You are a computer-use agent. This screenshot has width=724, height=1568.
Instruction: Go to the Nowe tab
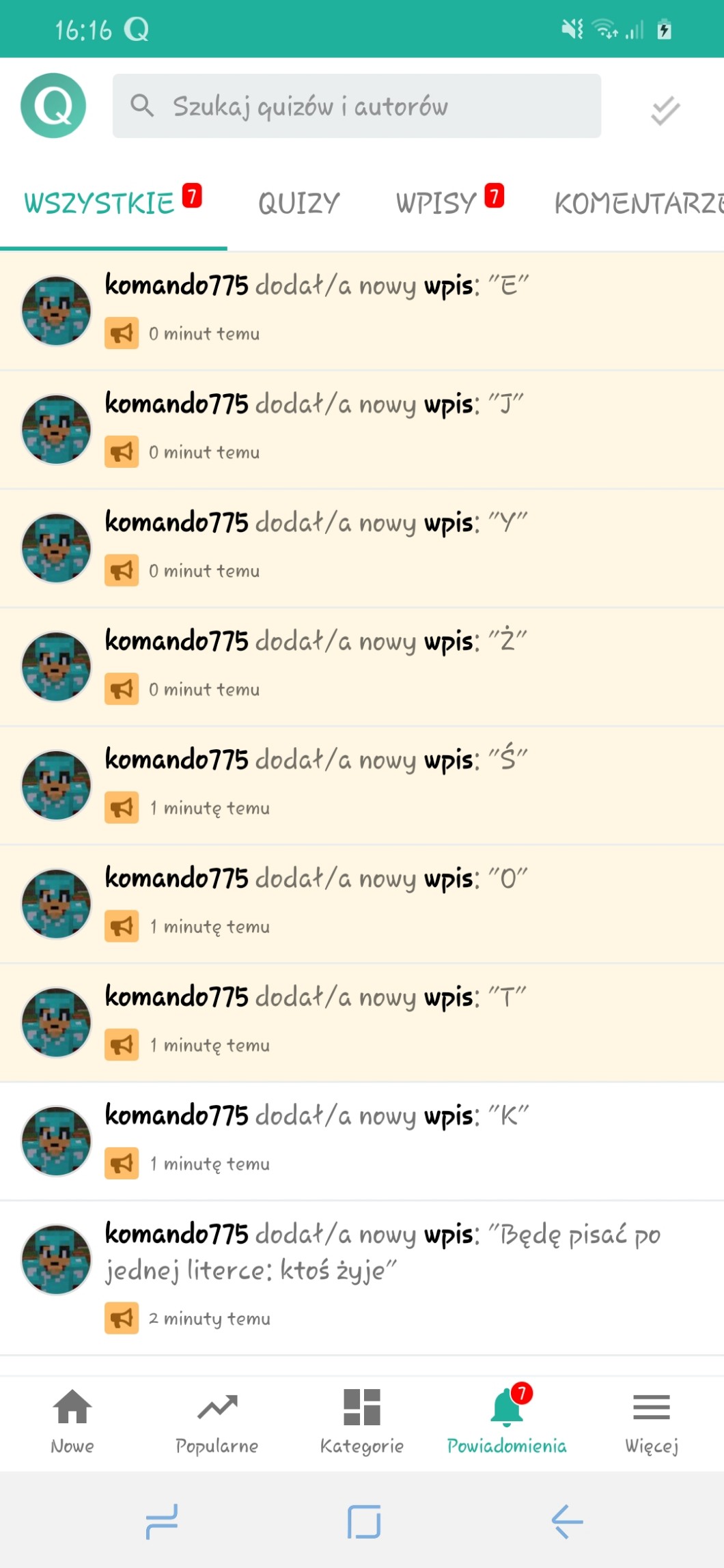coord(72,1422)
